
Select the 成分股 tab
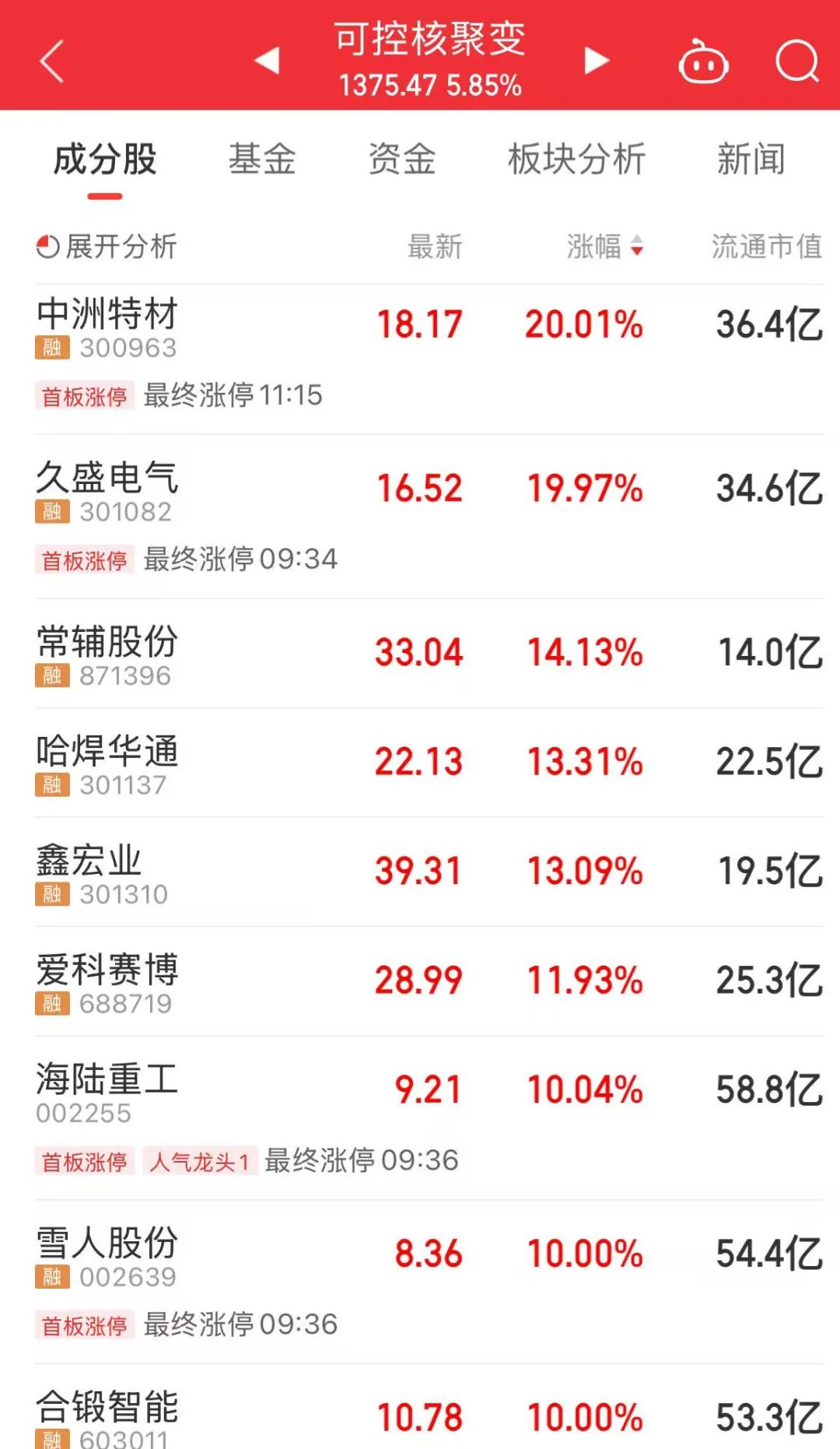click(105, 160)
